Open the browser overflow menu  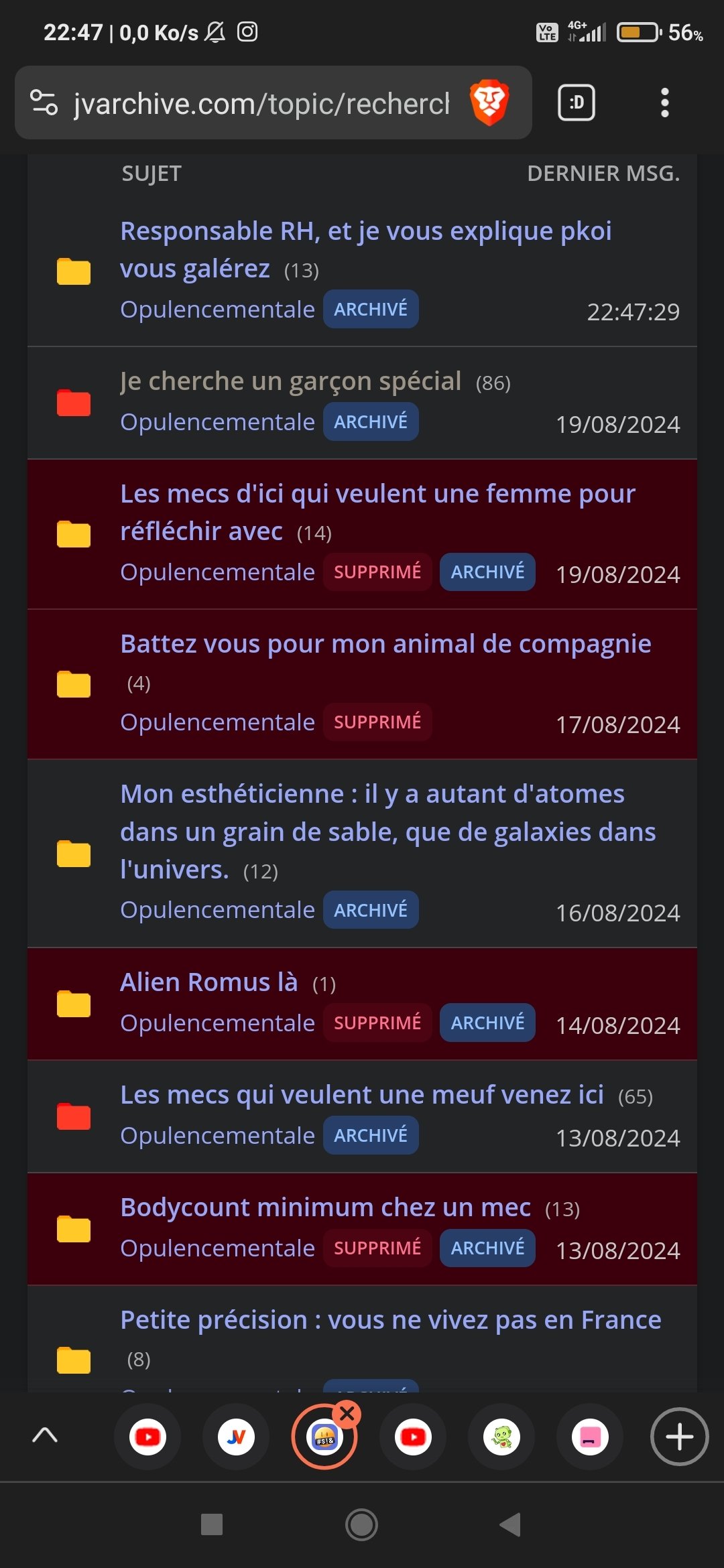coord(664,103)
